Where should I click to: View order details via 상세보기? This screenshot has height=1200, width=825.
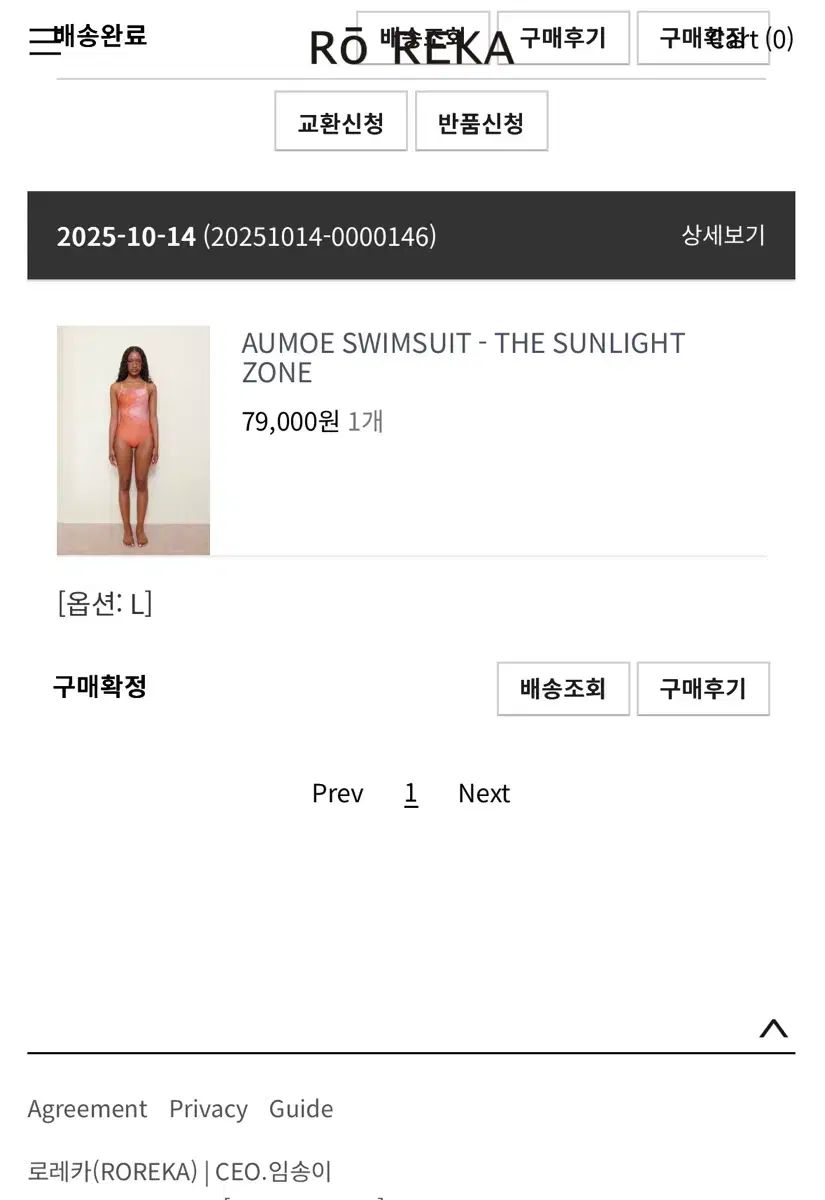(x=723, y=235)
